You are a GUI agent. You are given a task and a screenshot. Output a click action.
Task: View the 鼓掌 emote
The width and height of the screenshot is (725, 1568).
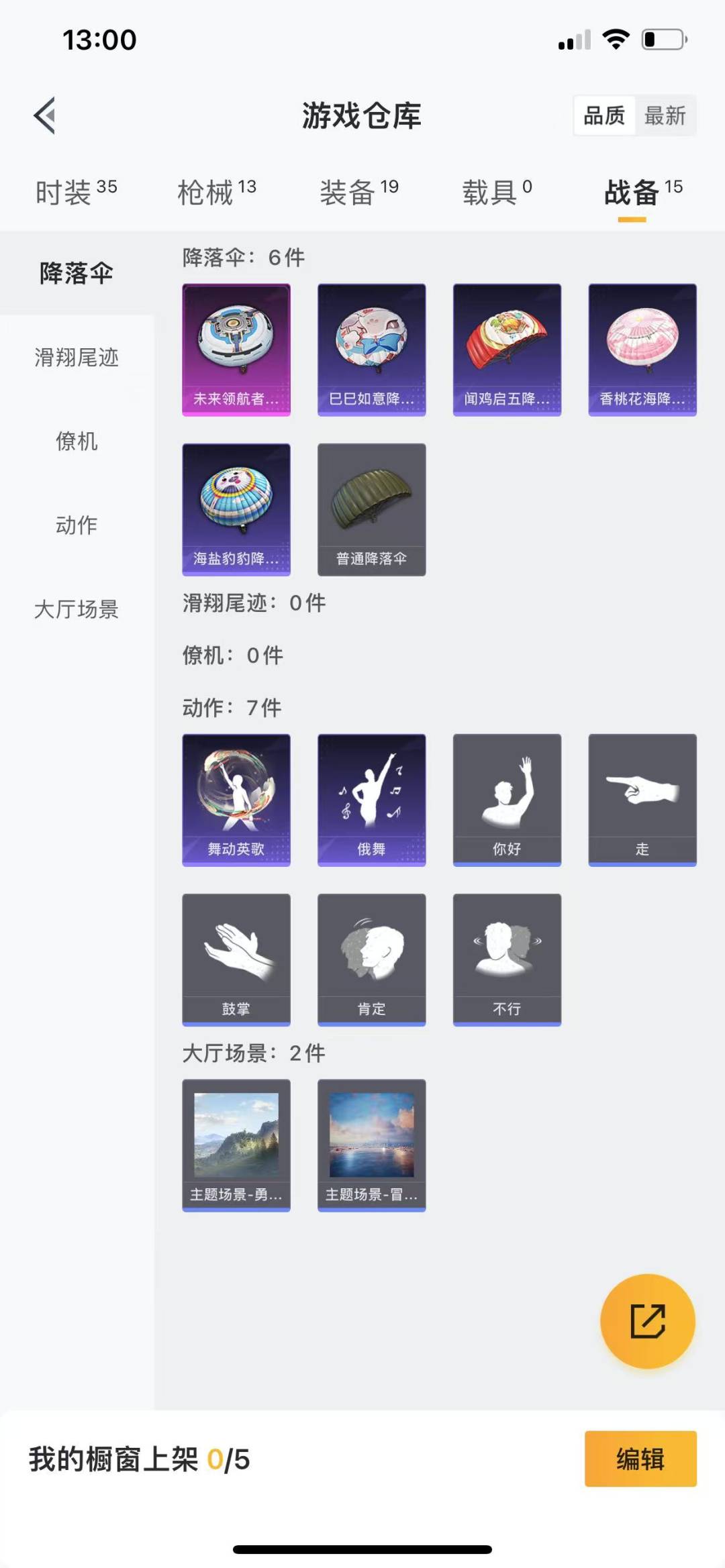click(x=236, y=959)
